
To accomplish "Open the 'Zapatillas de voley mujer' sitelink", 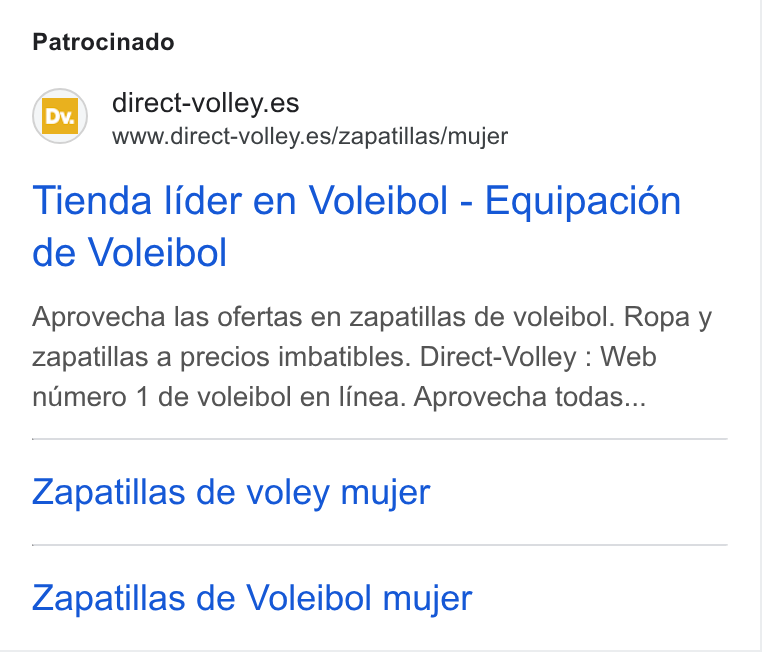I will pos(231,493).
